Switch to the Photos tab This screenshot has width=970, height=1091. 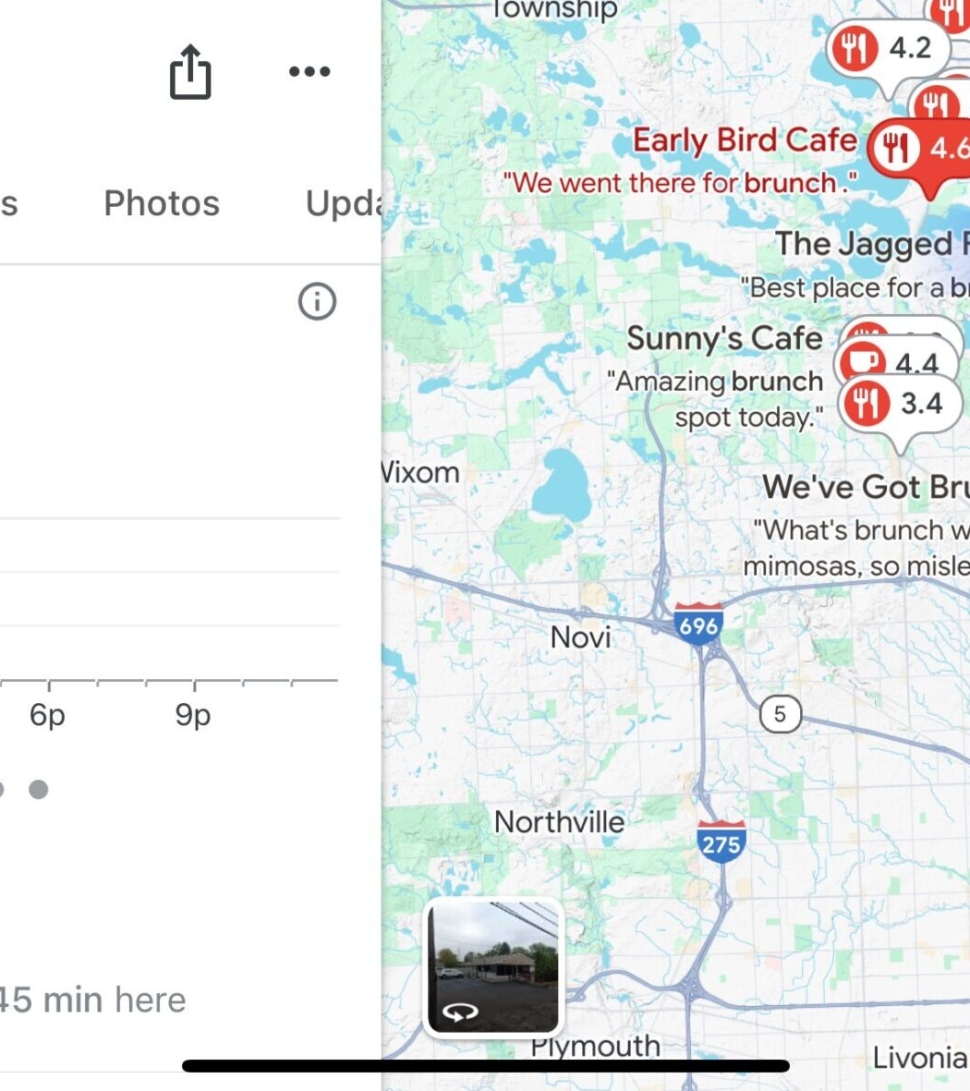point(161,203)
